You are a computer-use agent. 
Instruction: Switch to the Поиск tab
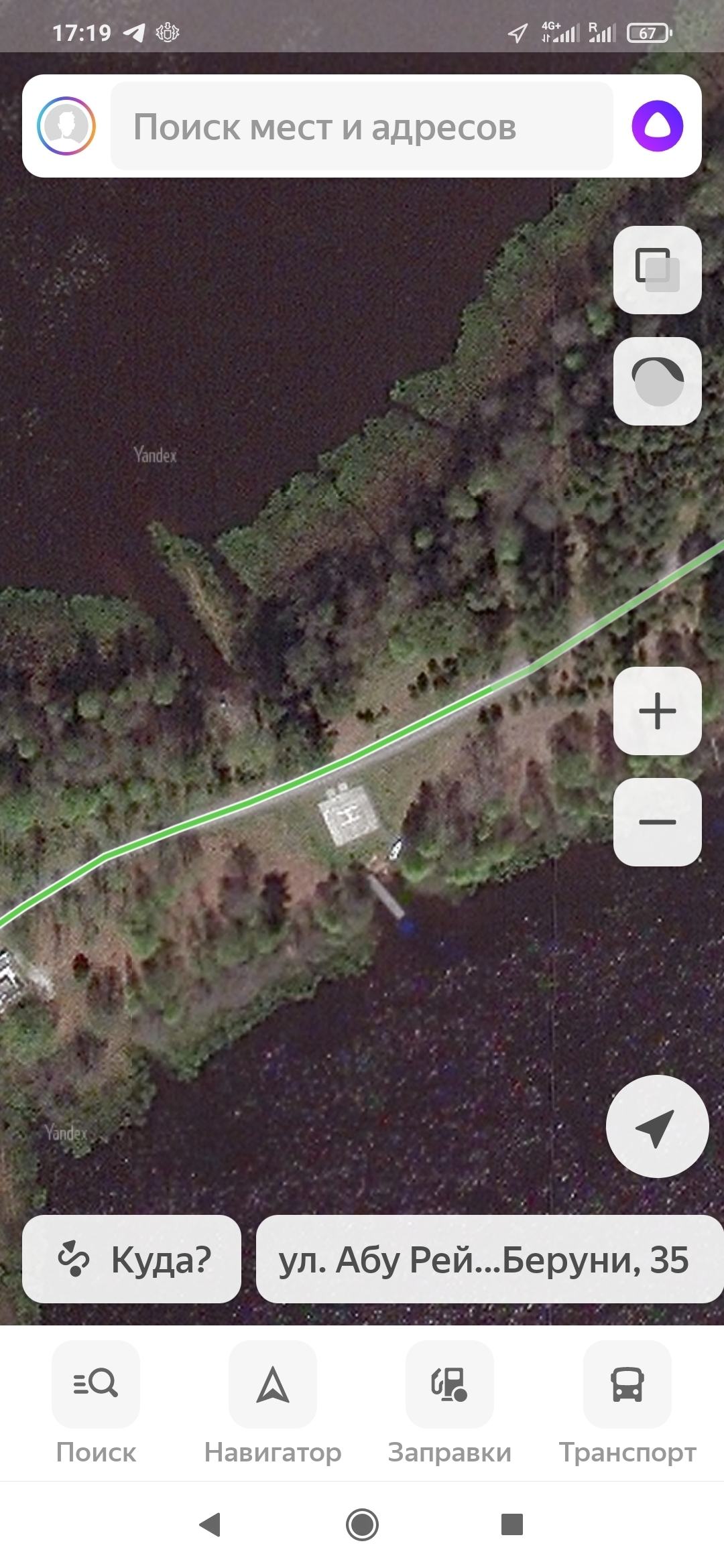[96, 1403]
